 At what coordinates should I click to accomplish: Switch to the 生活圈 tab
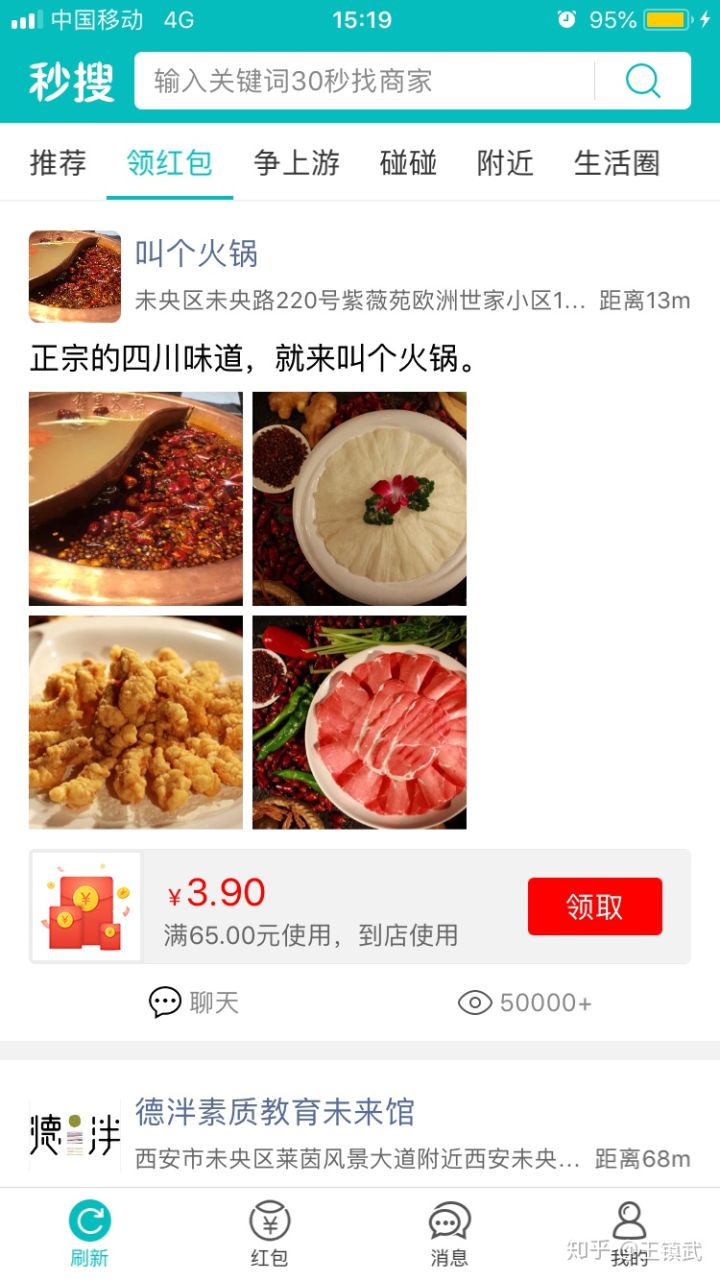(x=617, y=163)
